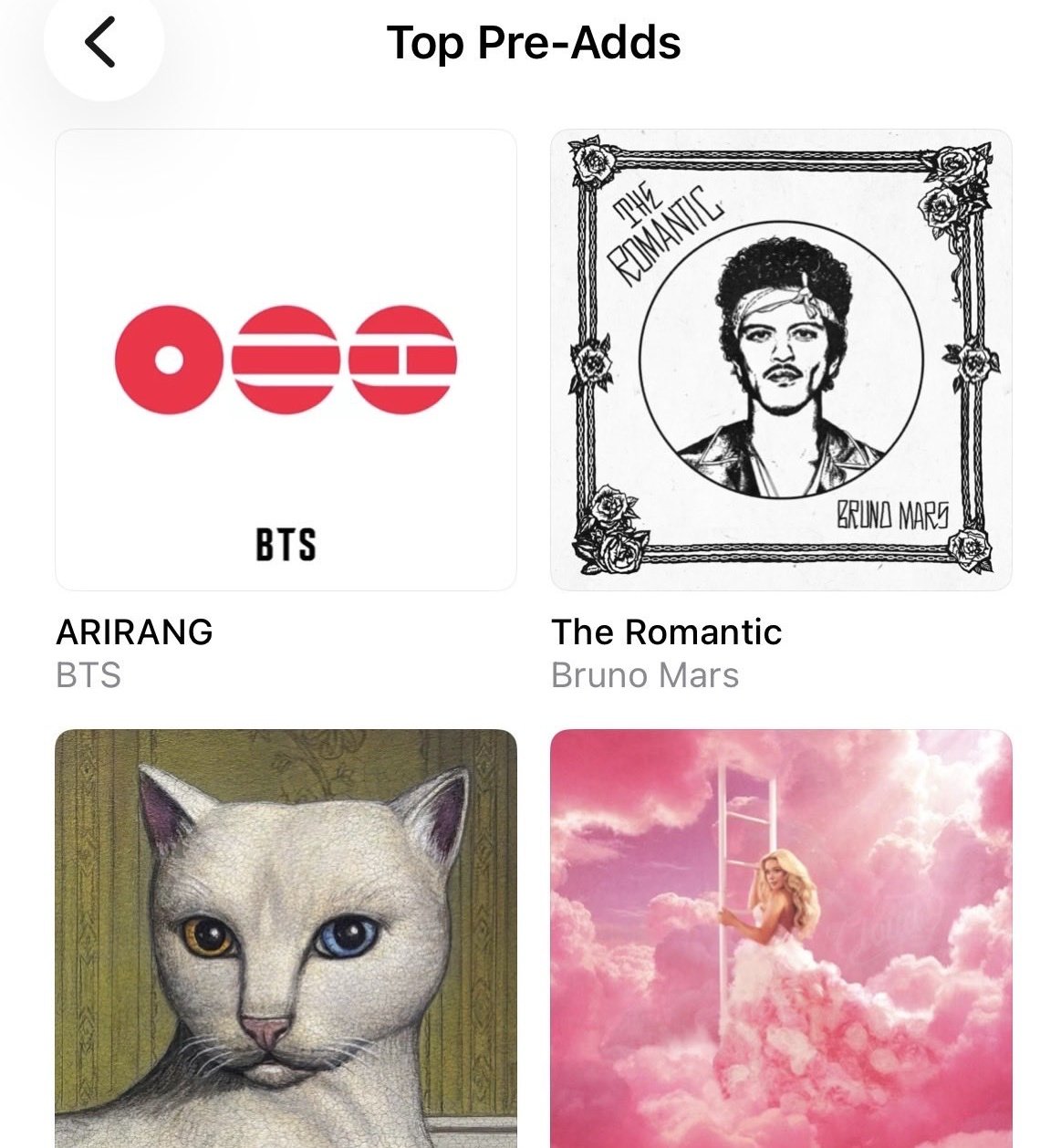Open the ARIRANG album by BTS
1040x1148 pixels.
coord(286,360)
